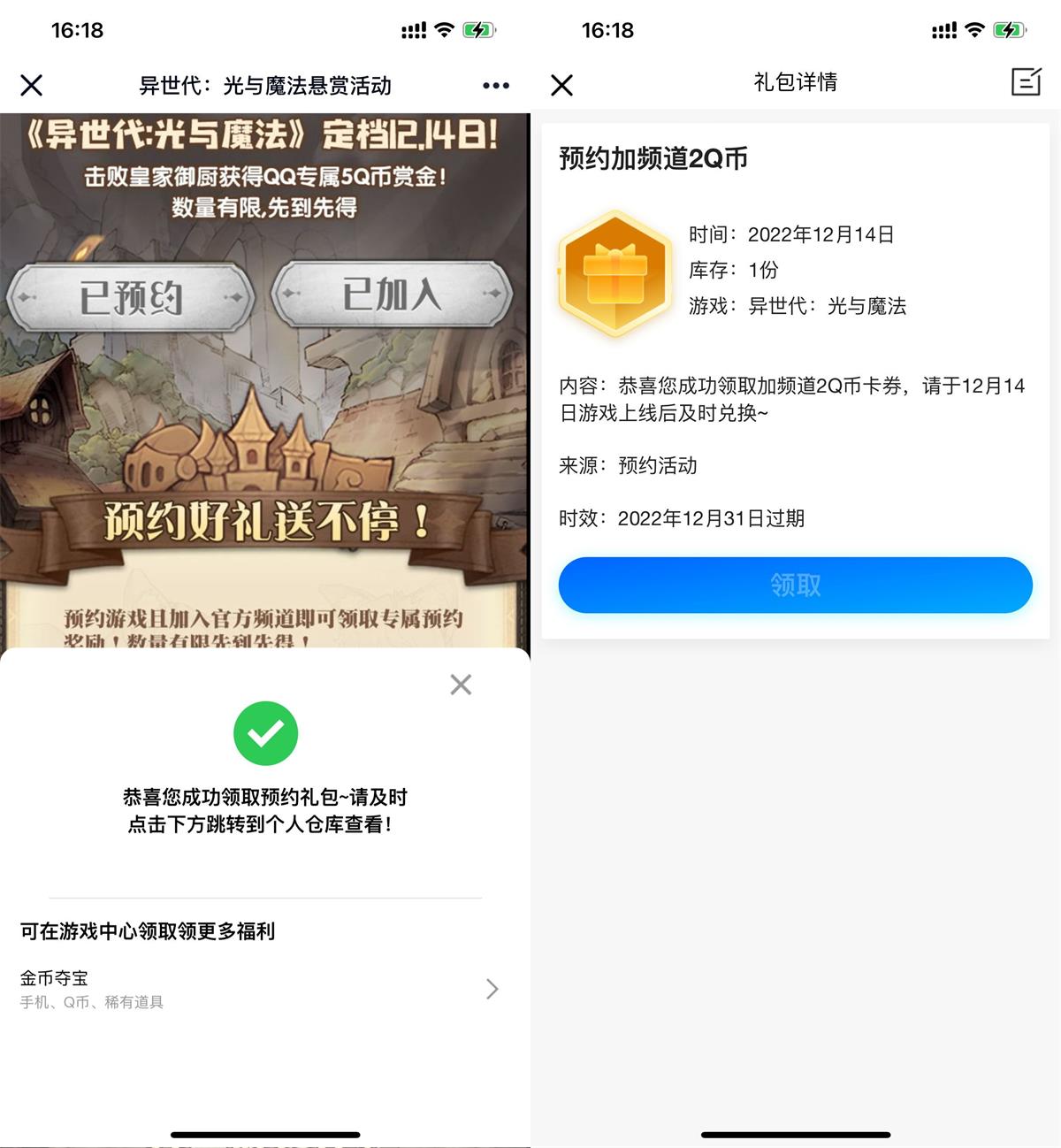Close the 礼包详情 page
1061x1148 pixels.
tap(562, 85)
